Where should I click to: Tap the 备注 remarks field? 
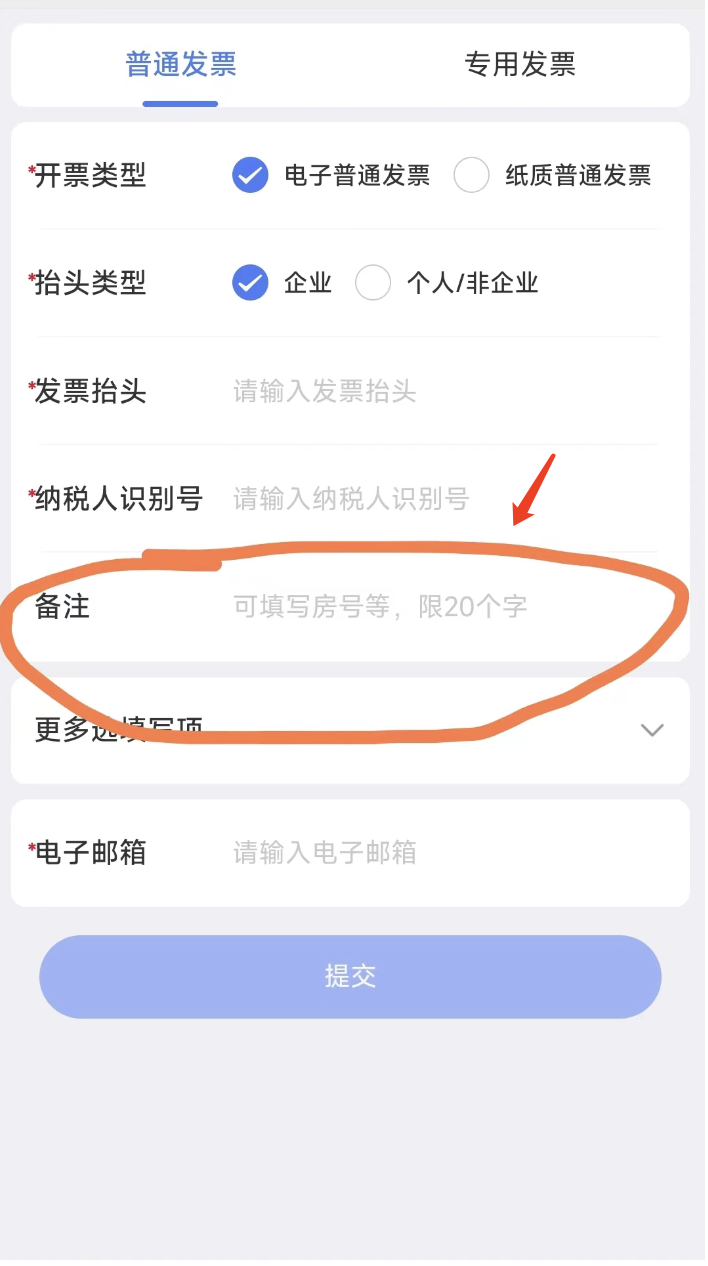445,606
